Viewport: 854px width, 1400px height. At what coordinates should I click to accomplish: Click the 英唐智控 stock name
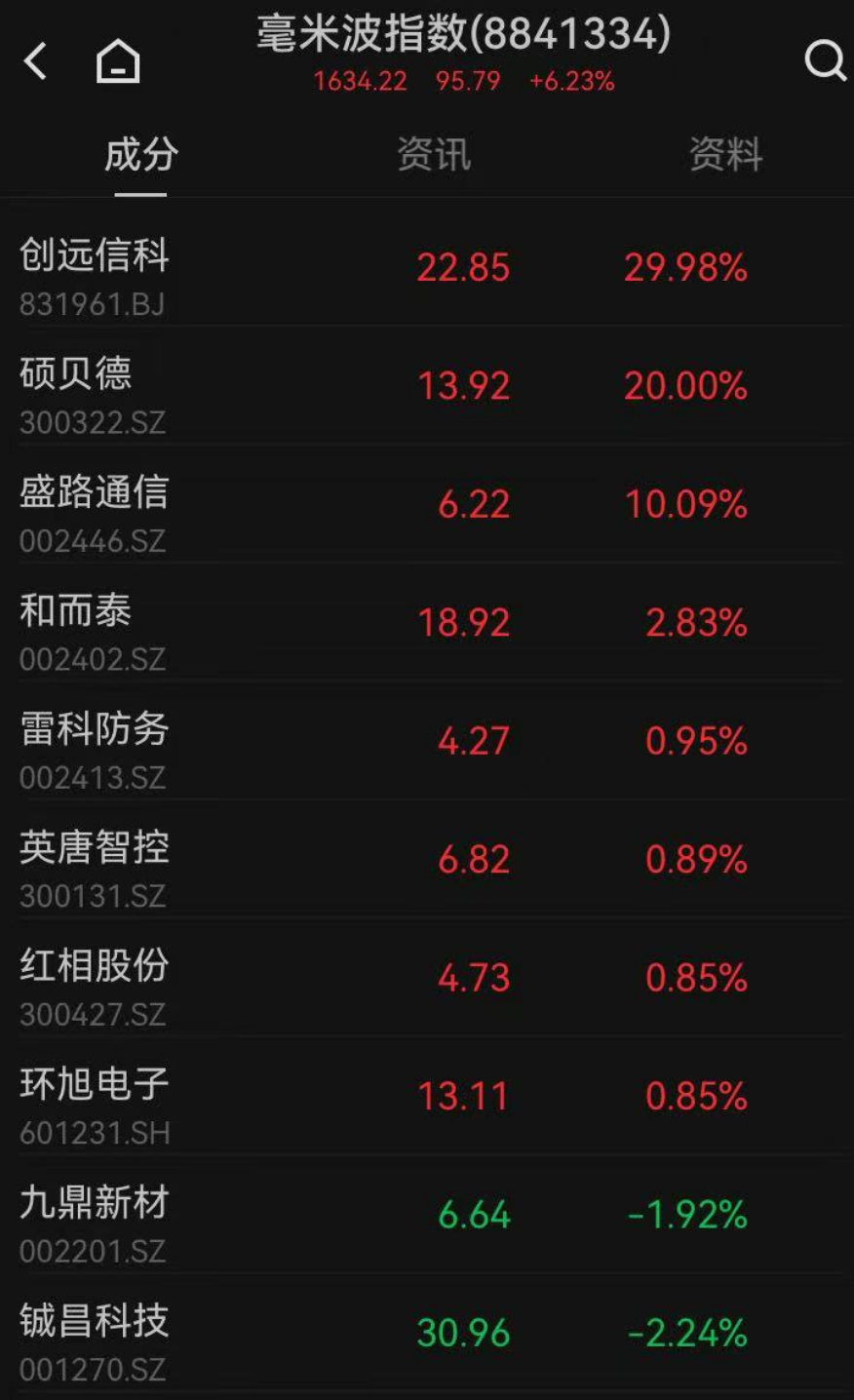(95, 849)
